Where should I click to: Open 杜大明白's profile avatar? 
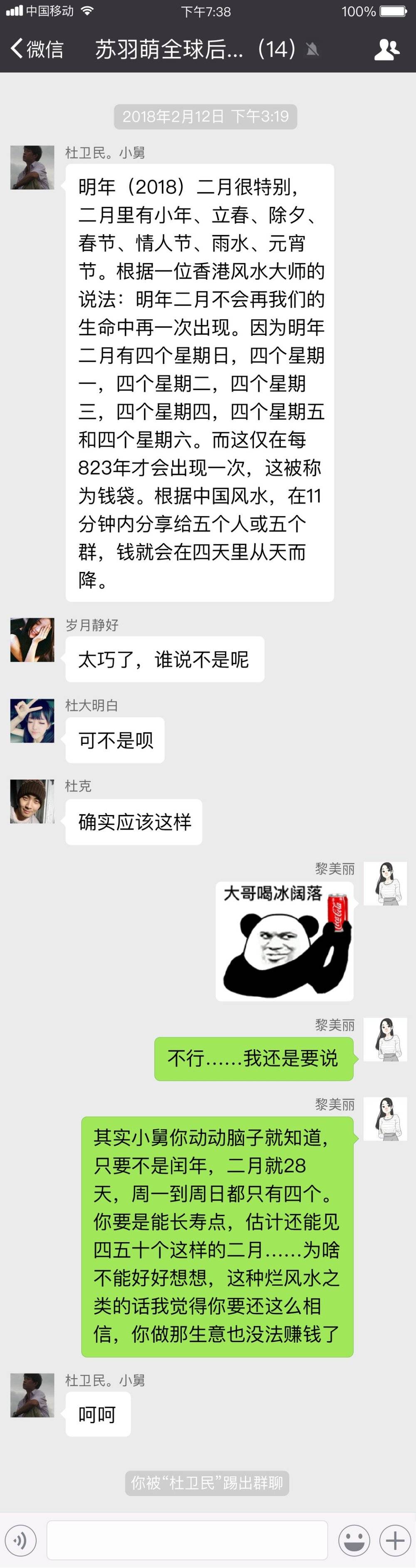pyautogui.click(x=32, y=721)
